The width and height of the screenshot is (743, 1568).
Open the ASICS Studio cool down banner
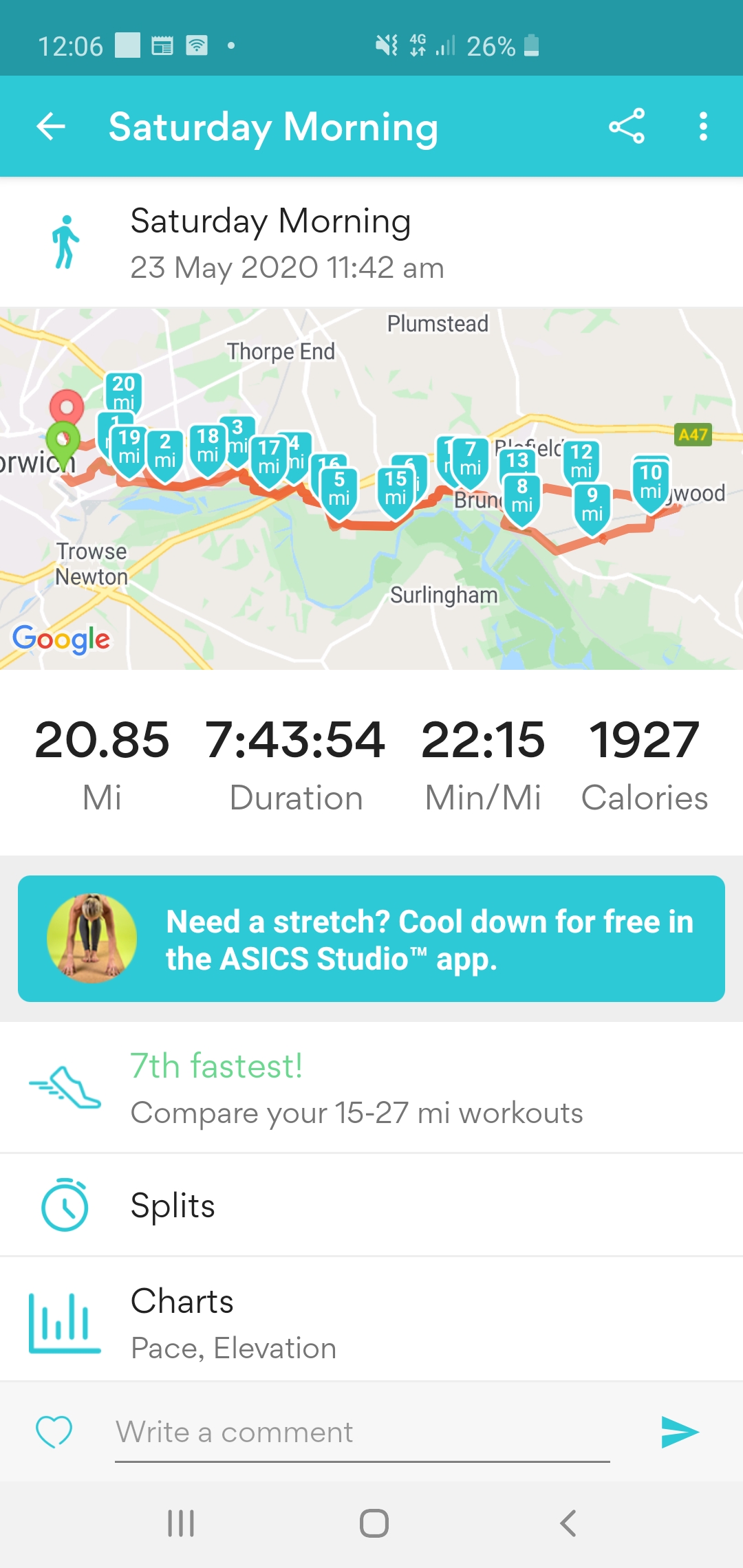click(x=371, y=939)
